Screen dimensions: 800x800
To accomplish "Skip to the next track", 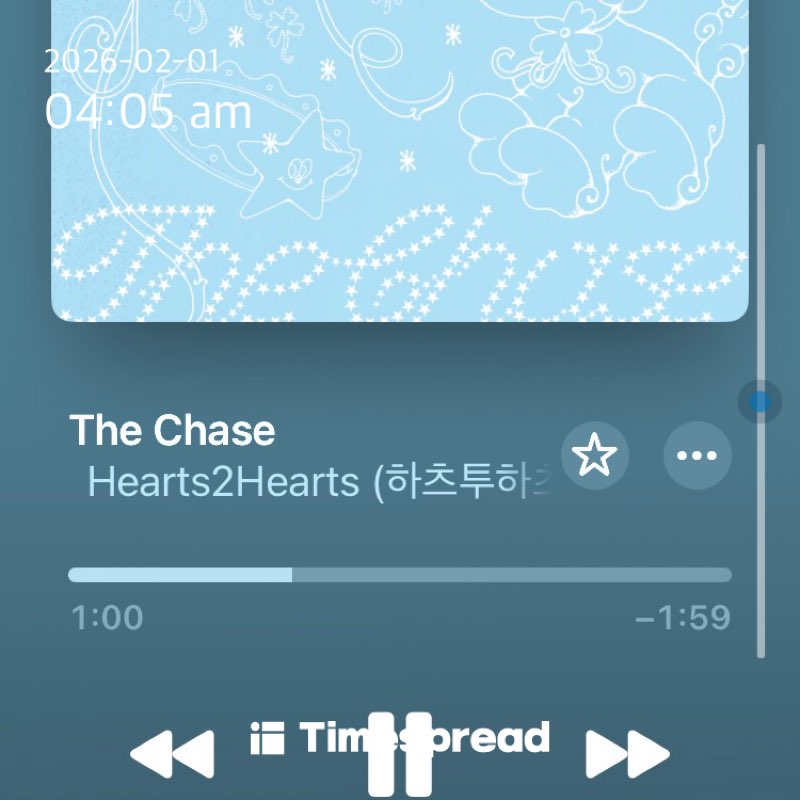I will pyautogui.click(x=627, y=753).
